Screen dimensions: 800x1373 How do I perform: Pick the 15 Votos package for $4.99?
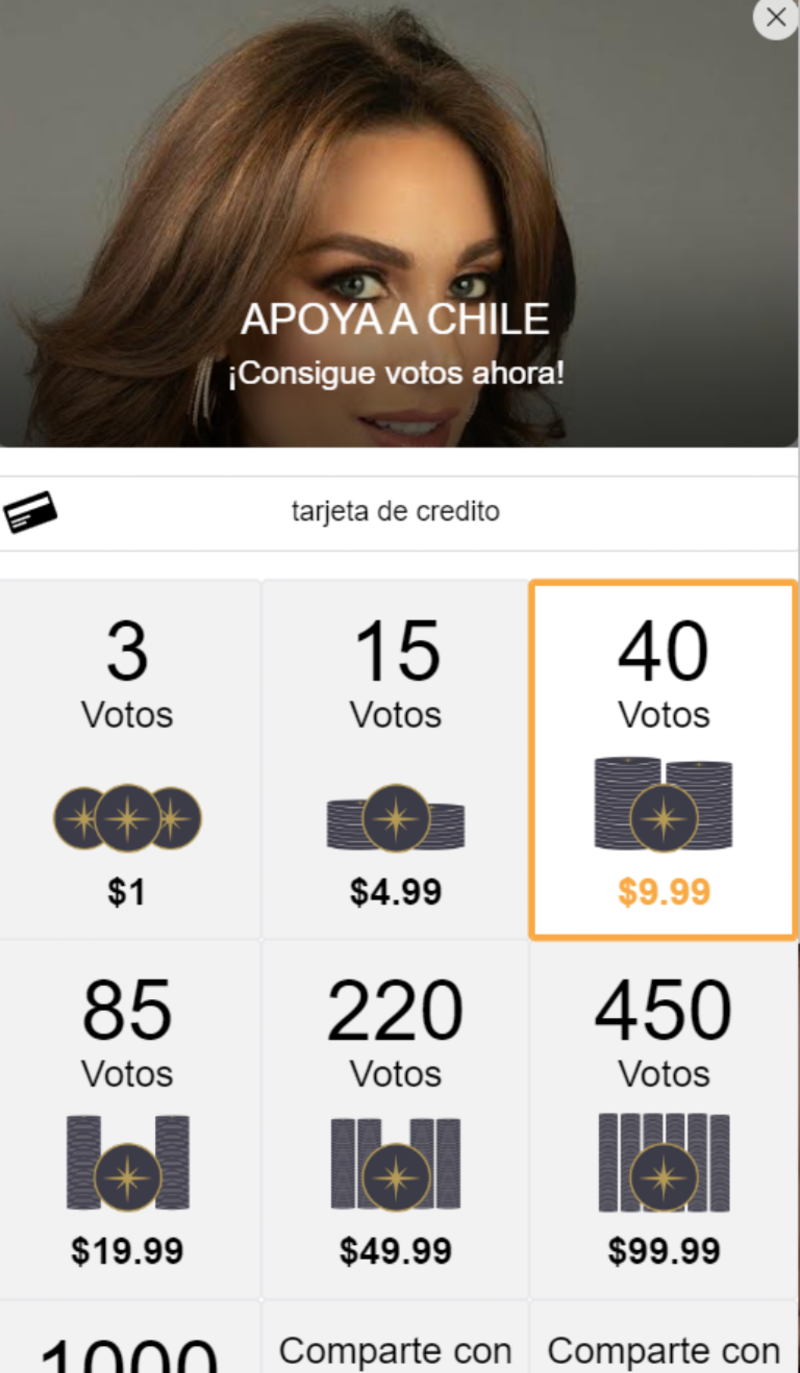click(395, 760)
